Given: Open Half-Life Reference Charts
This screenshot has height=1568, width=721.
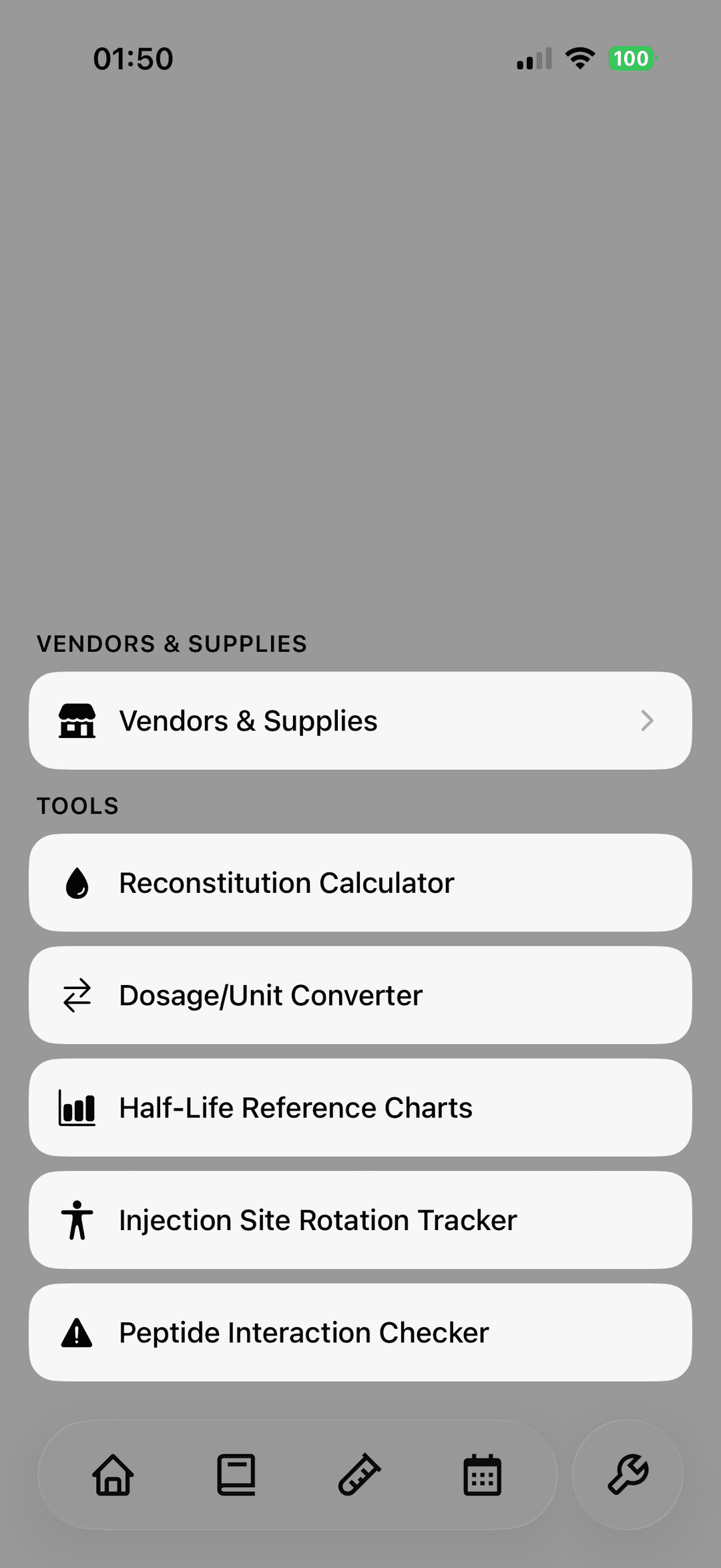Looking at the screenshot, I should (x=360, y=1107).
